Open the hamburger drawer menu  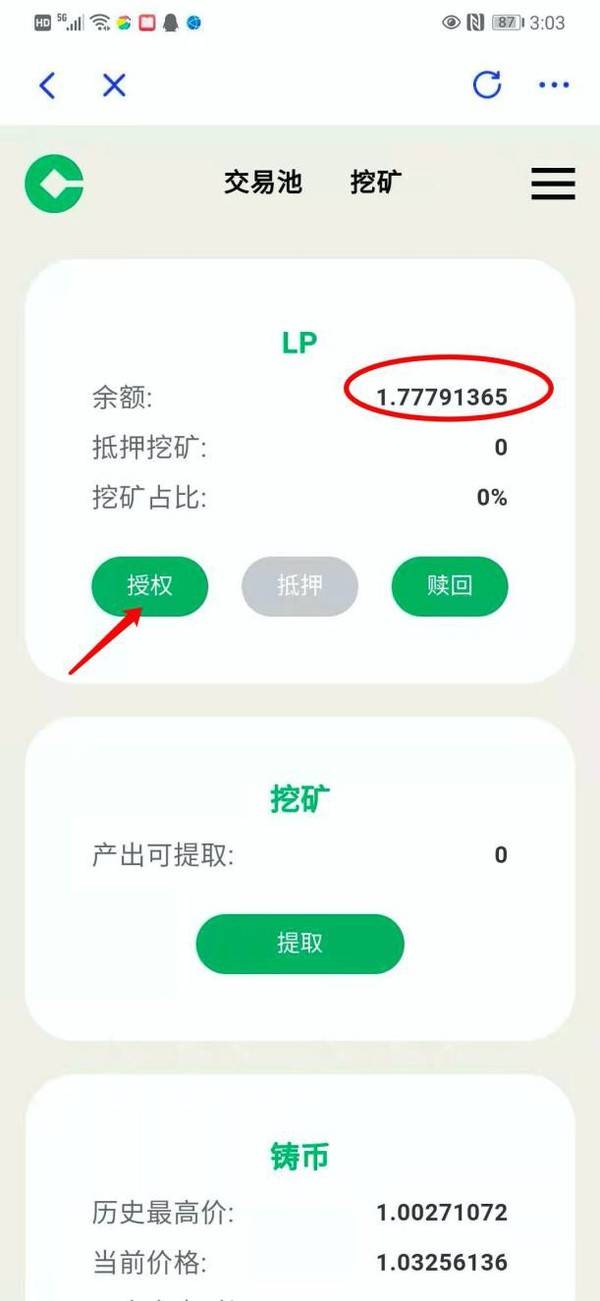click(x=552, y=183)
